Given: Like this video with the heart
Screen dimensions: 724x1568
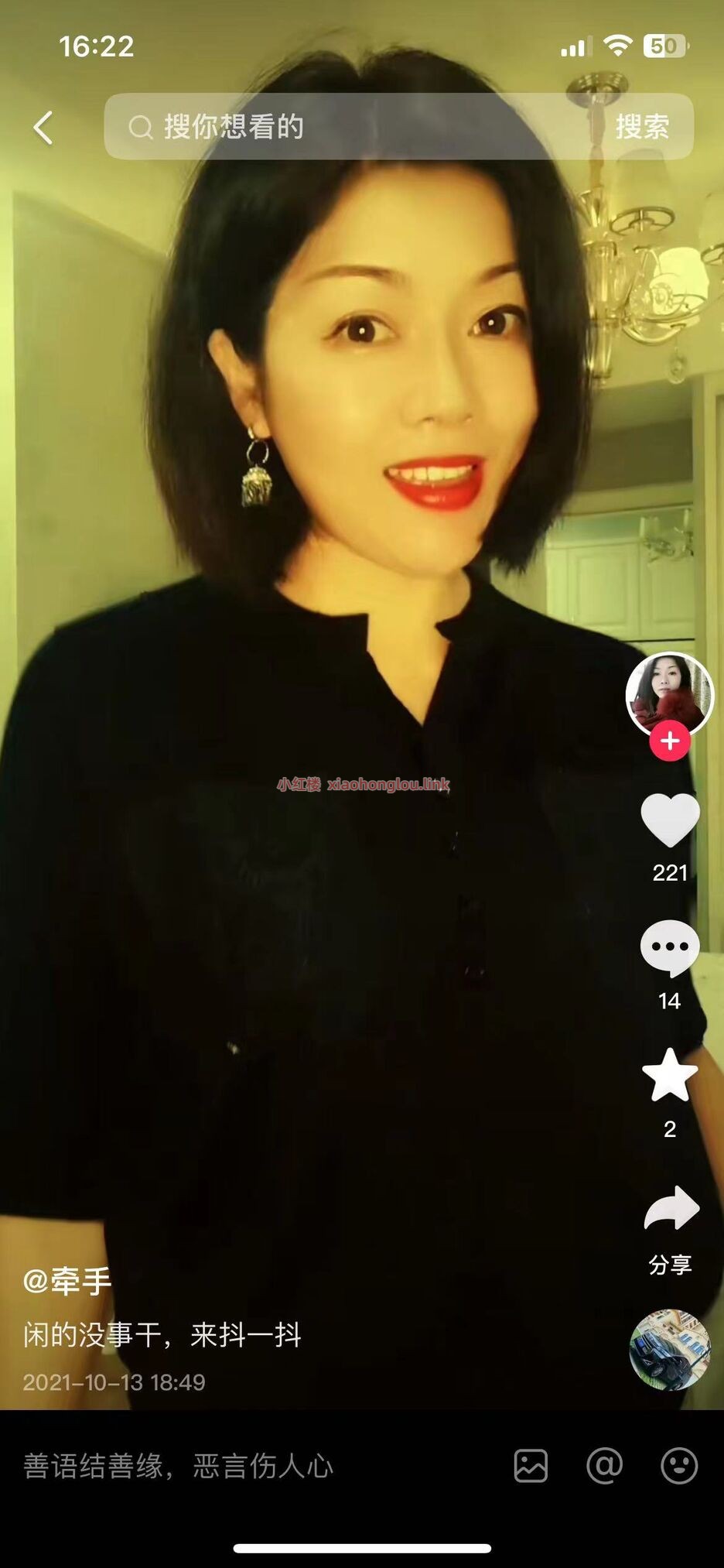Looking at the screenshot, I should click(x=670, y=820).
